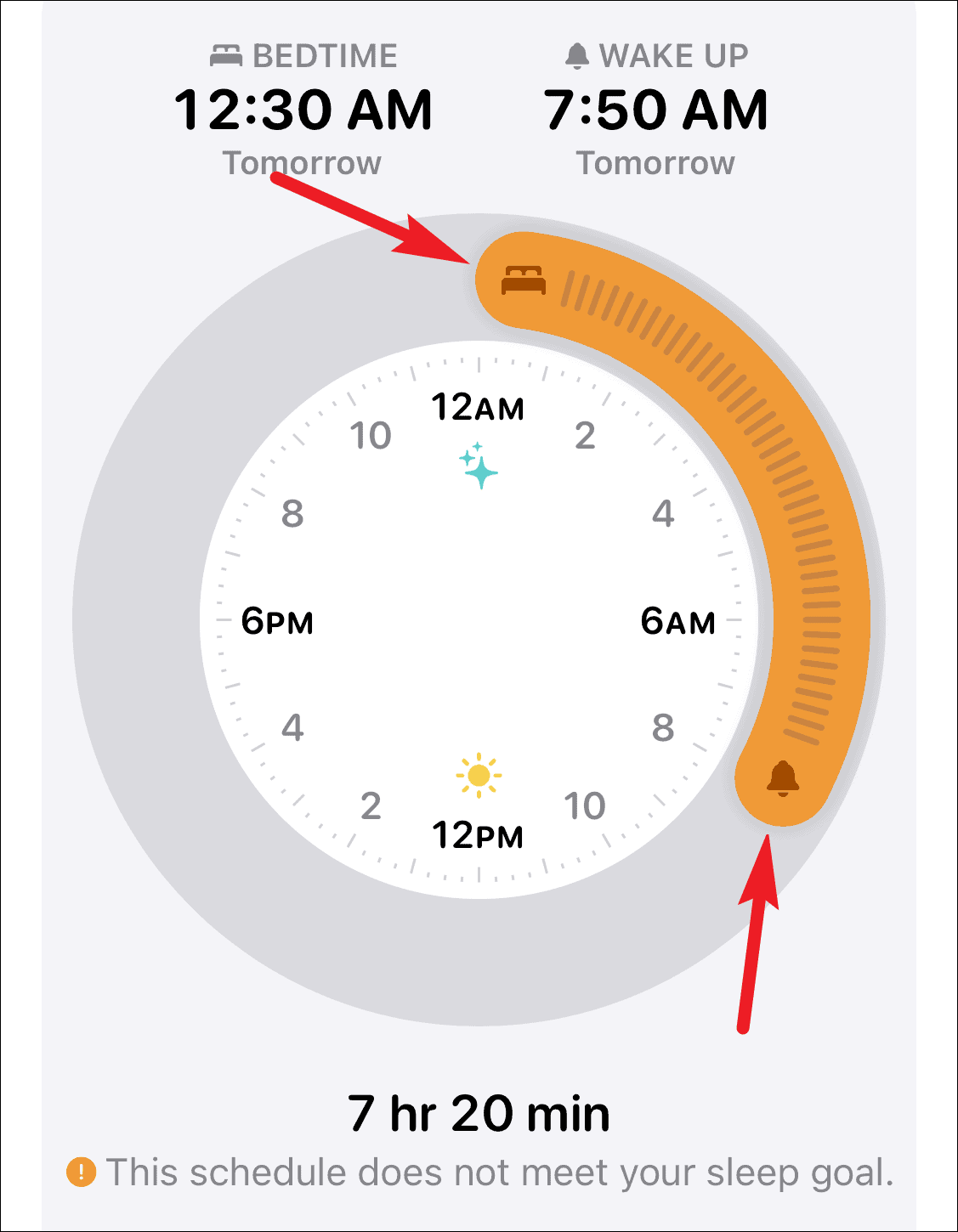958x1232 pixels.
Task: Tap the bedtime bed handle on the dial
Action: point(523,280)
